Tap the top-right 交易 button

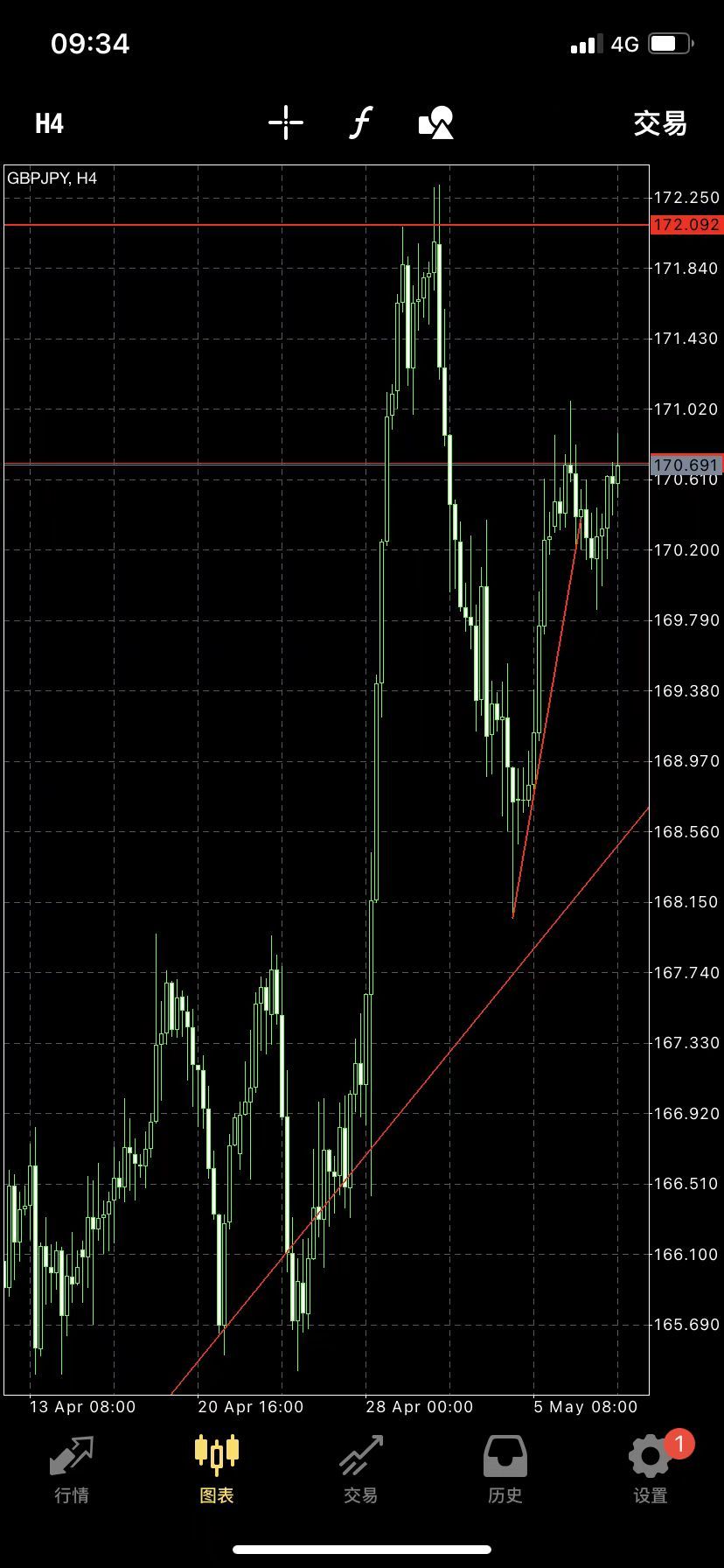tap(660, 123)
